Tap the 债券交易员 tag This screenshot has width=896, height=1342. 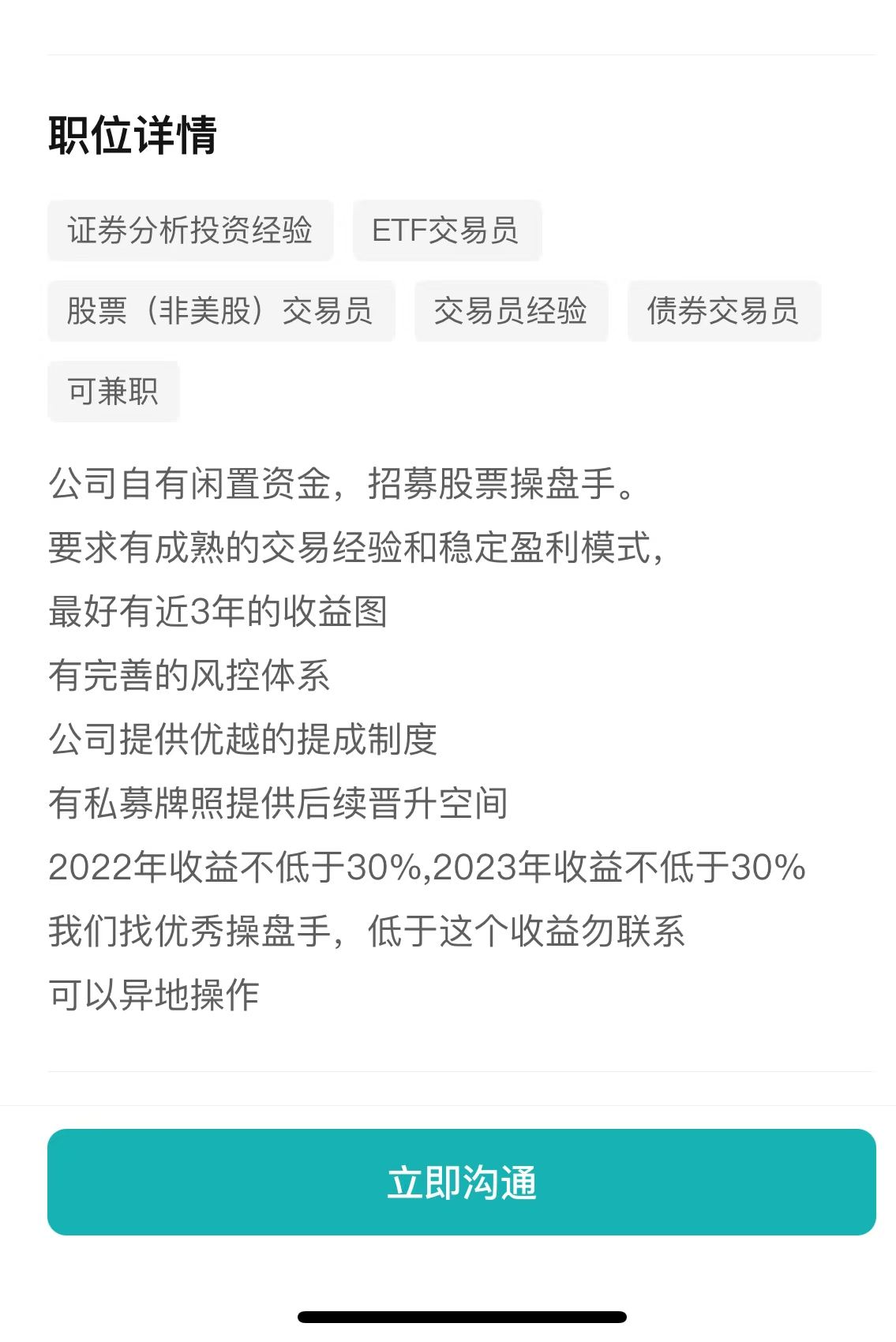coord(724,311)
